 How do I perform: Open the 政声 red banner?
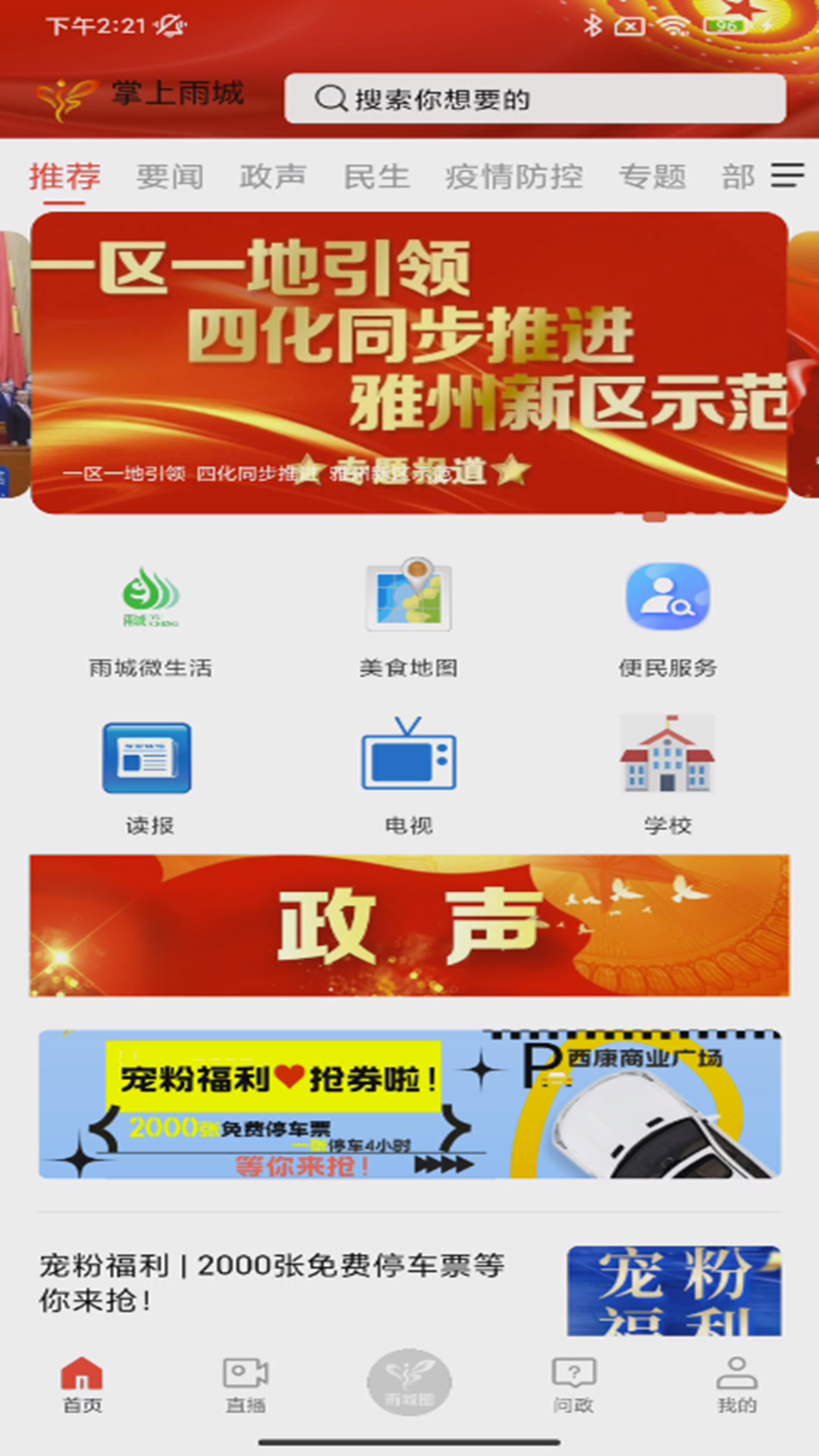409,926
